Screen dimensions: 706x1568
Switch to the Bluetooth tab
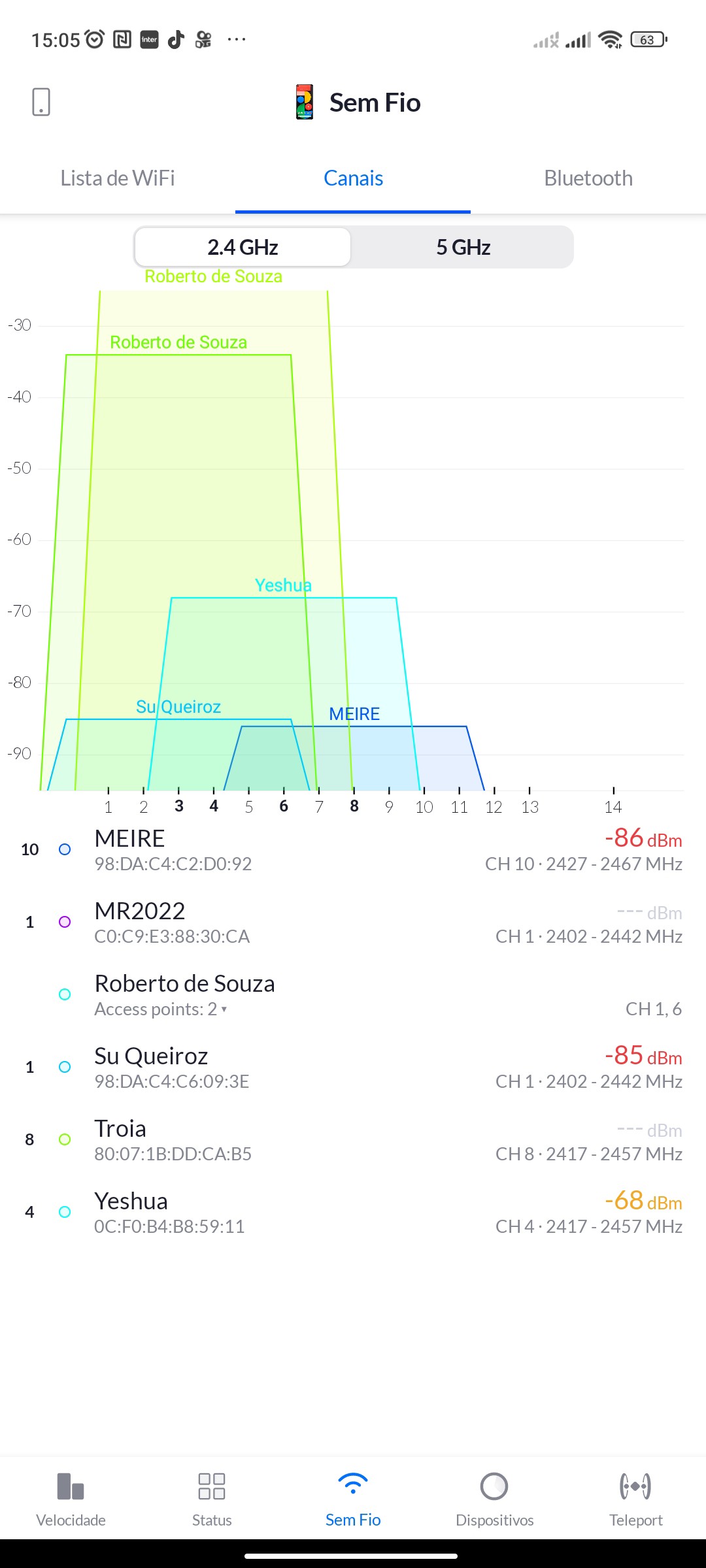pos(588,178)
